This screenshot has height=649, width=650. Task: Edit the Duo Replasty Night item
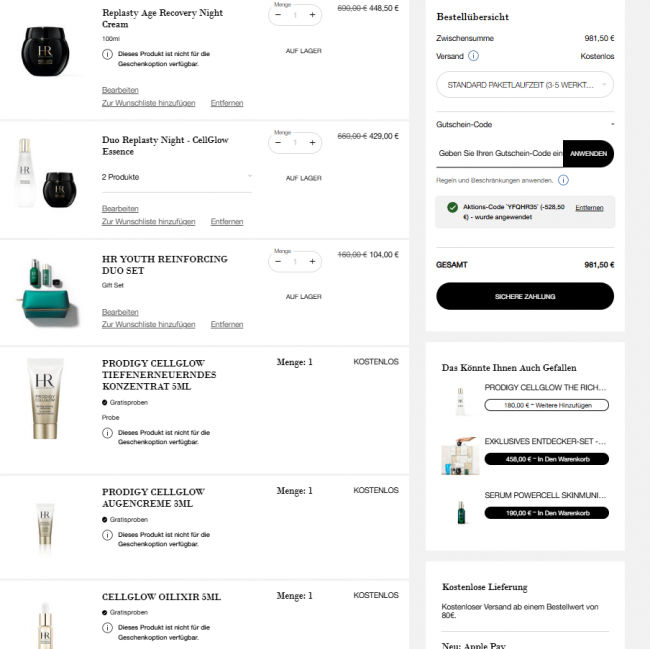click(120, 208)
